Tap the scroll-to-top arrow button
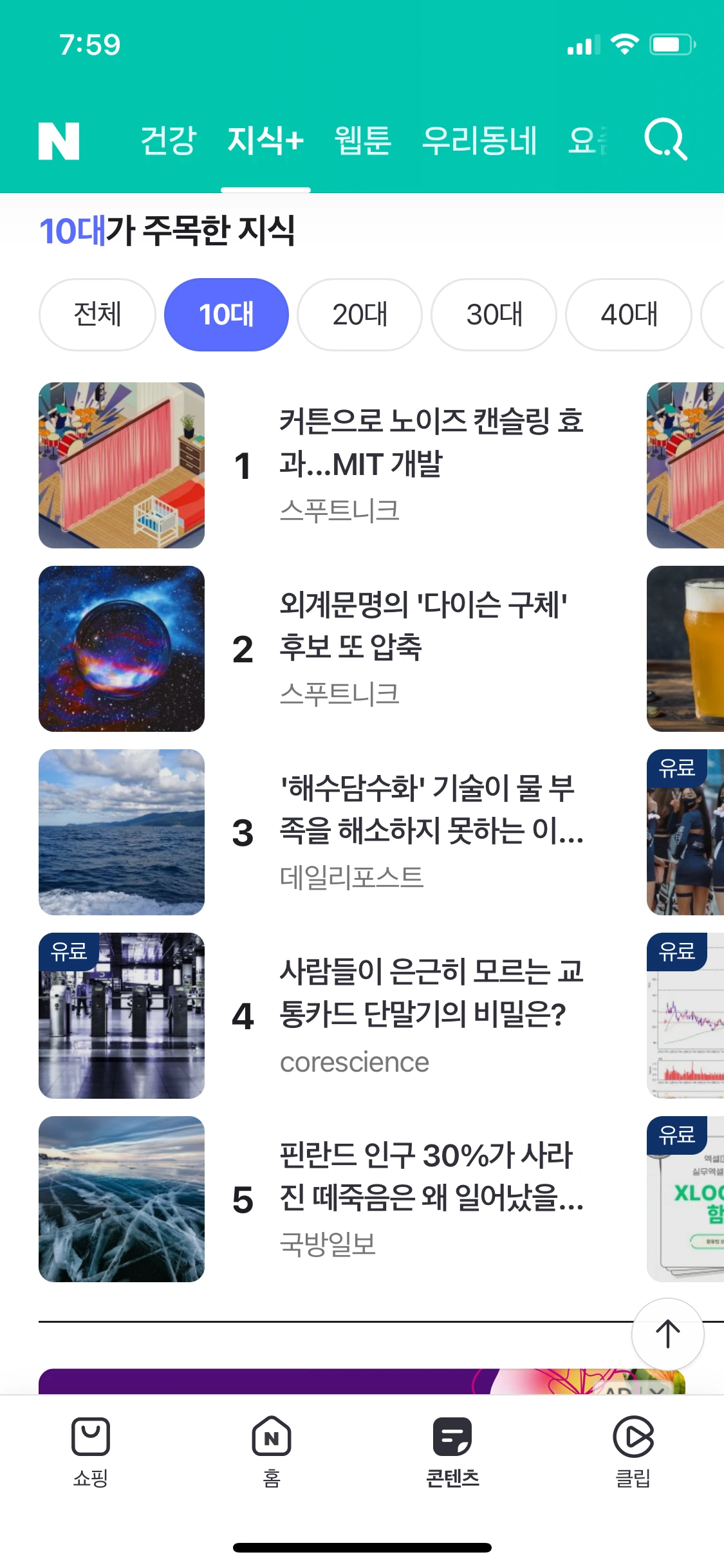 667,1334
